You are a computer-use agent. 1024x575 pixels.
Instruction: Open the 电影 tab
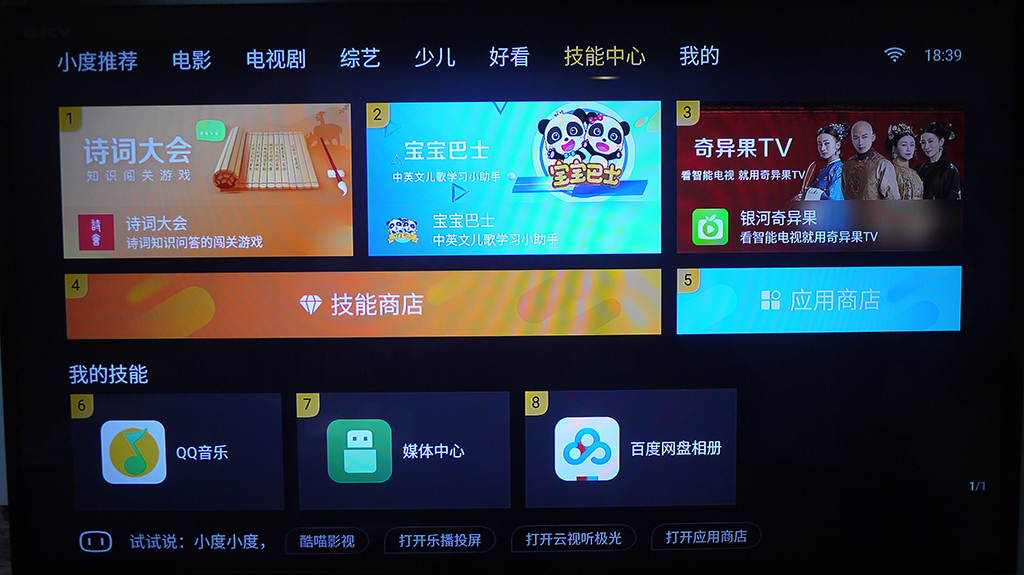pyautogui.click(x=191, y=59)
